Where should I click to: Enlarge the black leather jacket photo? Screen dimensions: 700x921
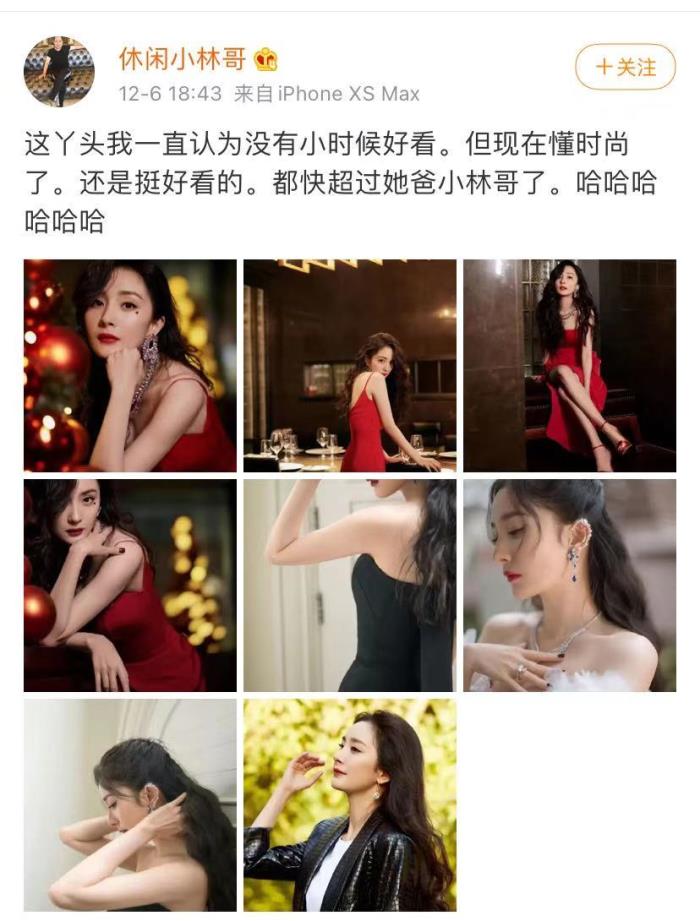pos(350,804)
